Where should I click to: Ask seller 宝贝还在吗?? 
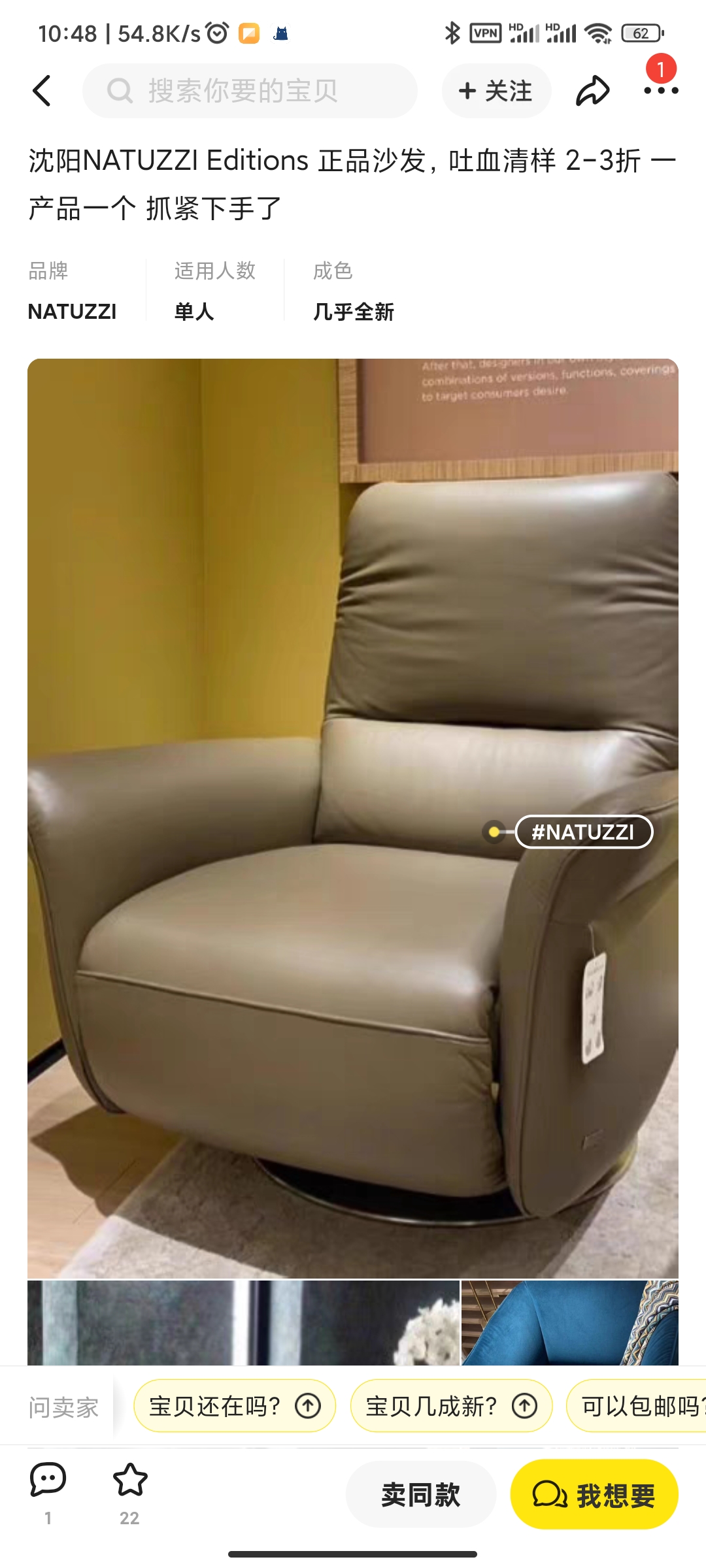234,1406
